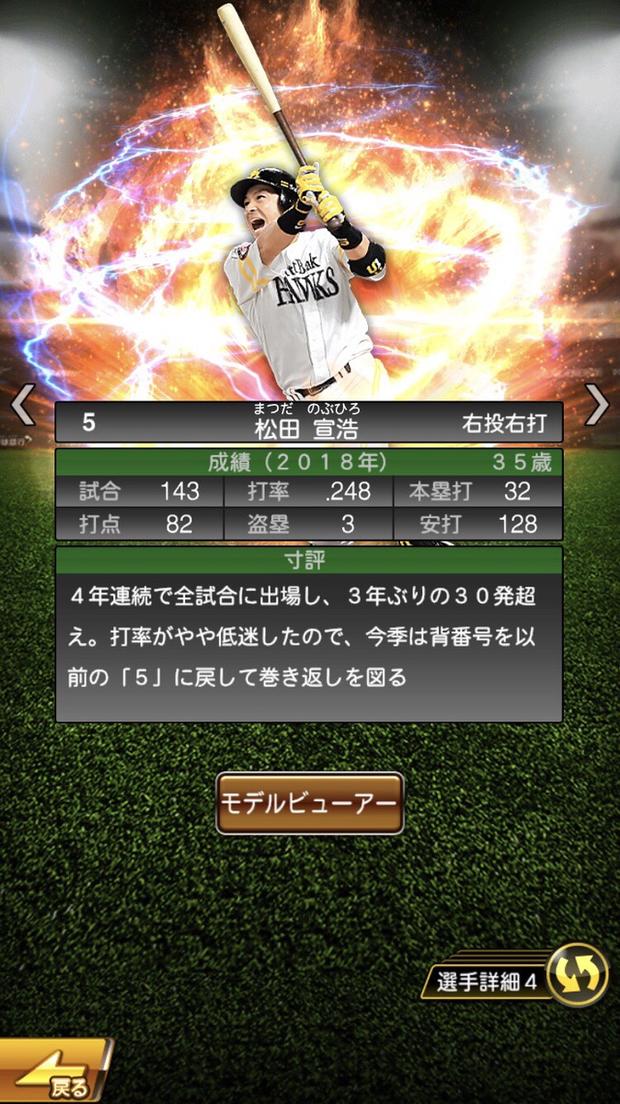Open the モデルビューアー model viewer

pyautogui.click(x=310, y=803)
